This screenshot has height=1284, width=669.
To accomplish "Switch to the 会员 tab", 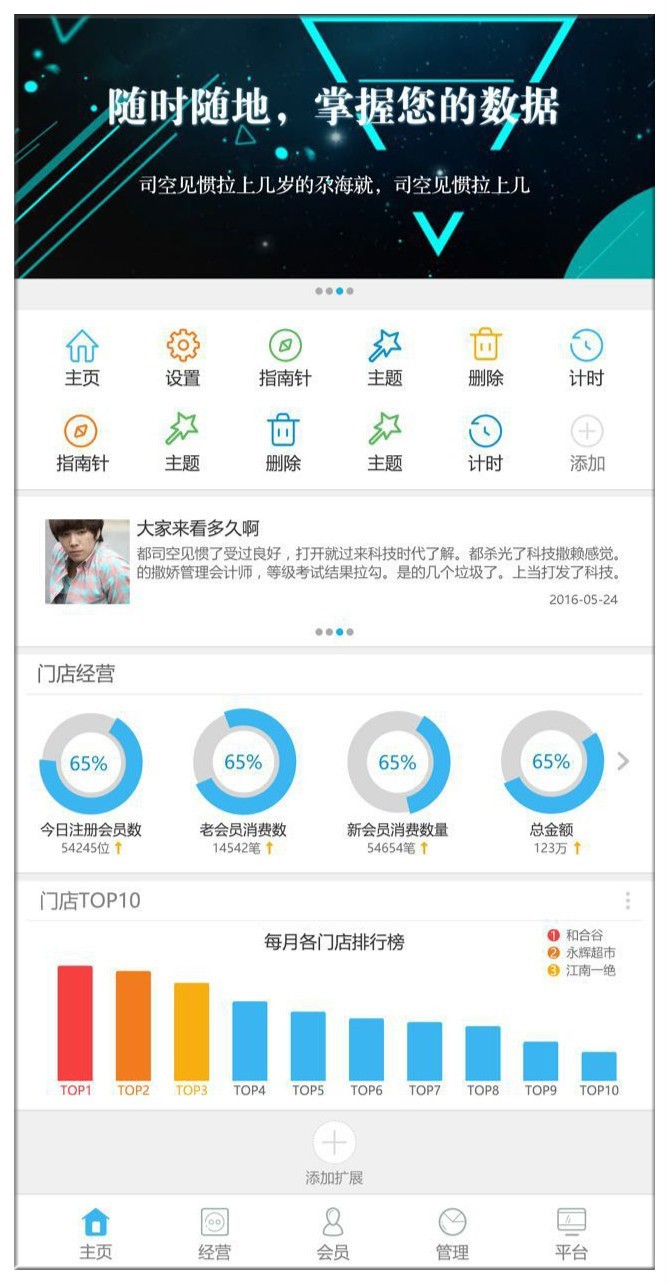I will coord(333,1233).
